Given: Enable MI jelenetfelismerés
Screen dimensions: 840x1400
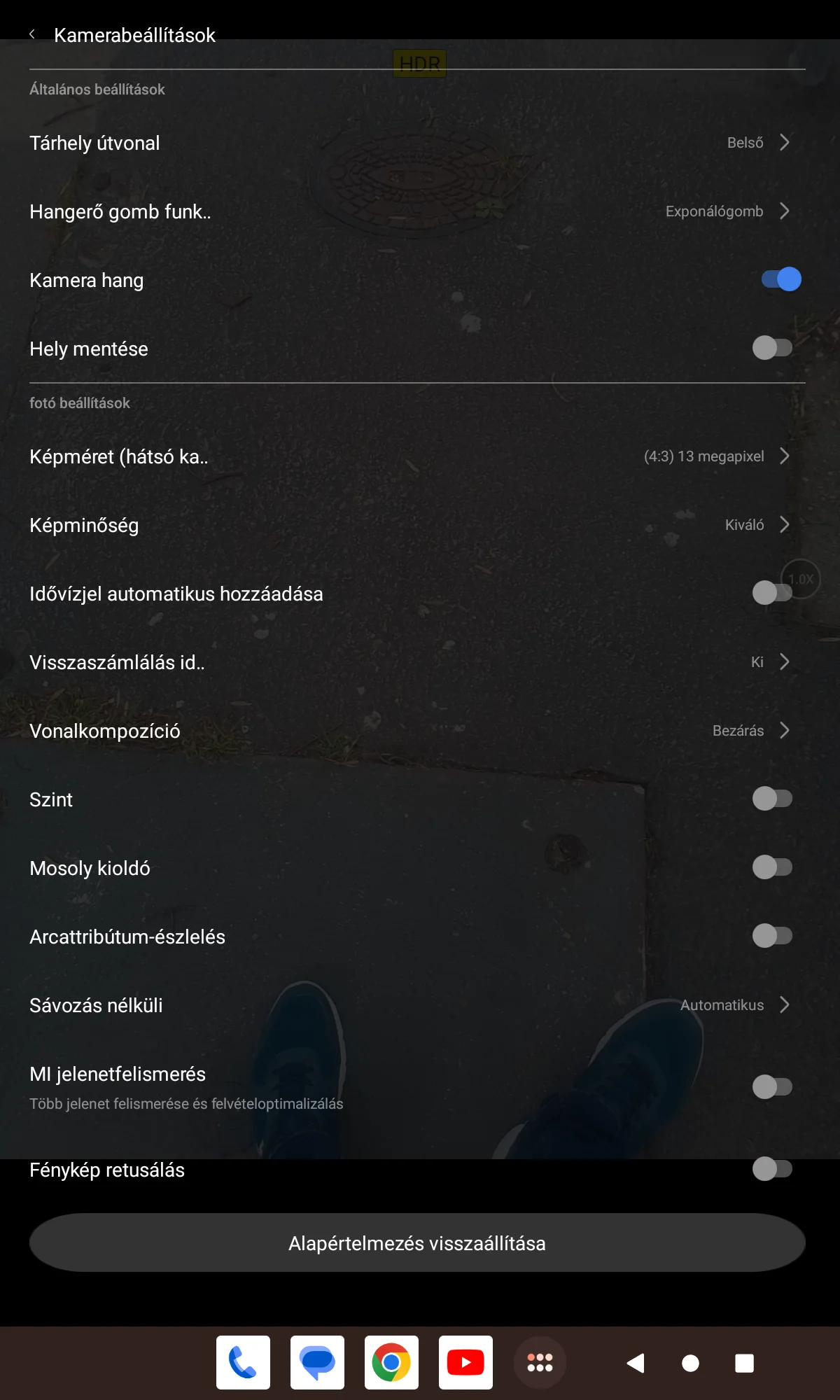Looking at the screenshot, I should tap(772, 1087).
